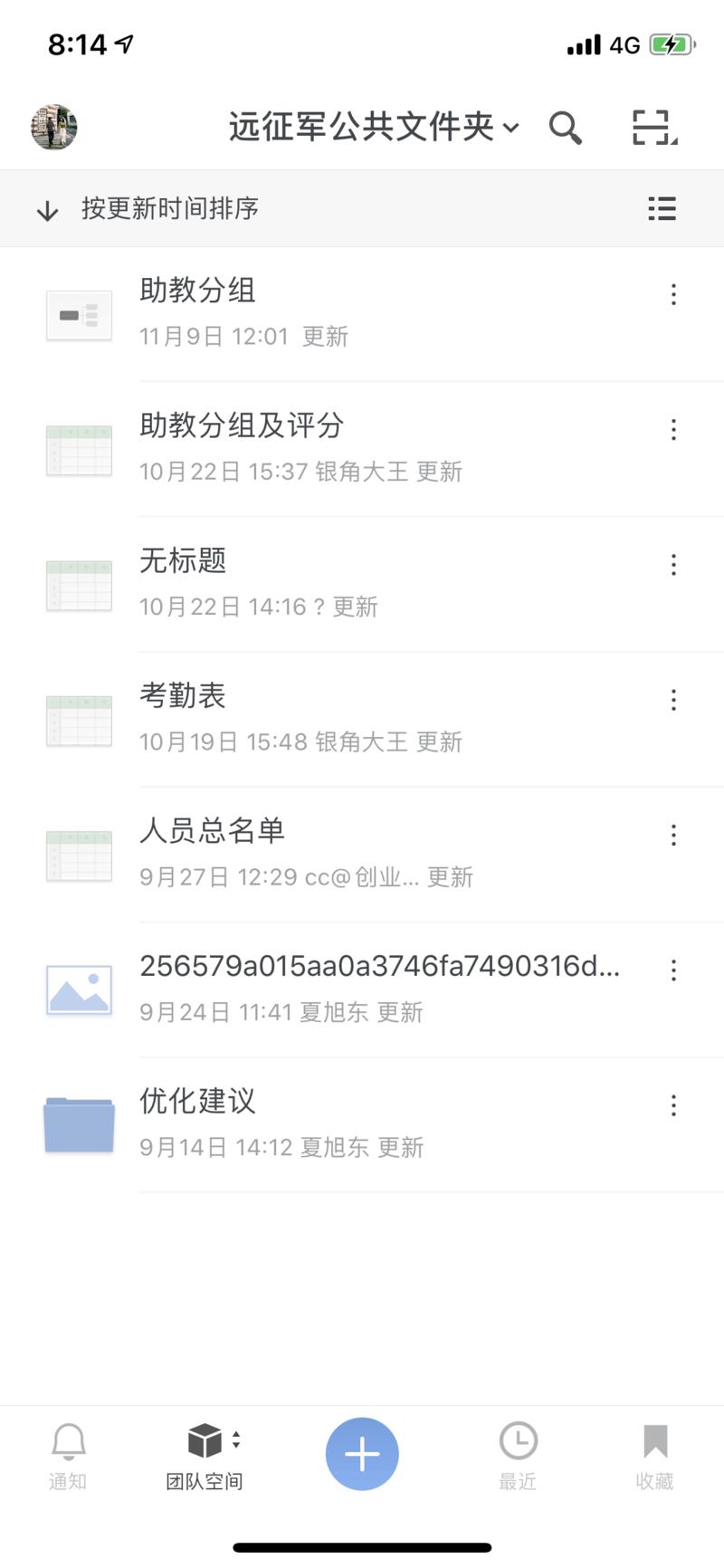Expand the 远征军公共文件夹 title dropdown
The width and height of the screenshot is (724, 1568).
coord(510,128)
